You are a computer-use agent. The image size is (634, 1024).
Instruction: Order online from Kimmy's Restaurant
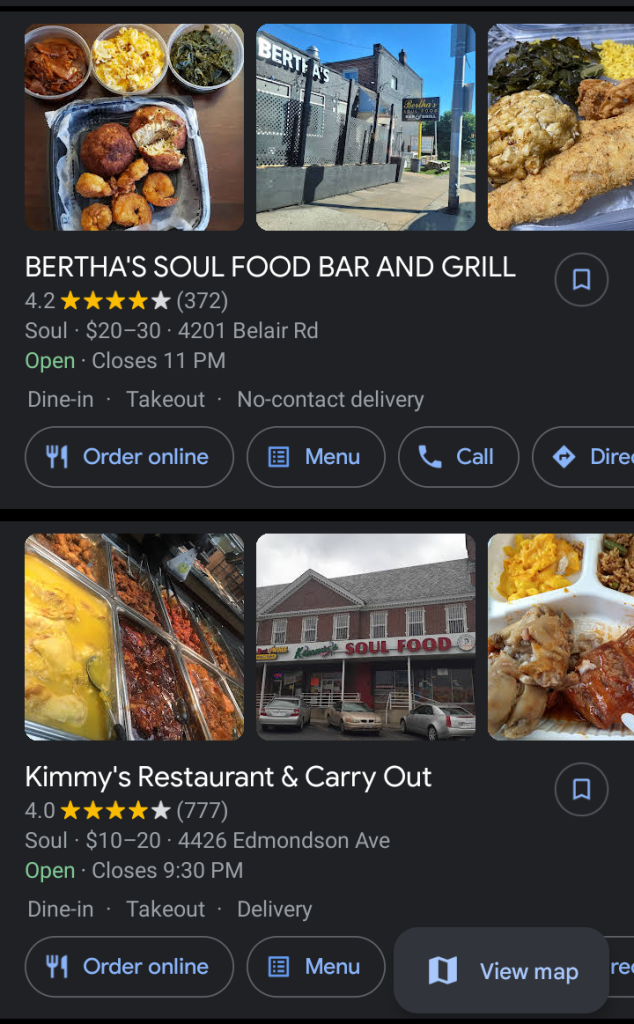(129, 967)
